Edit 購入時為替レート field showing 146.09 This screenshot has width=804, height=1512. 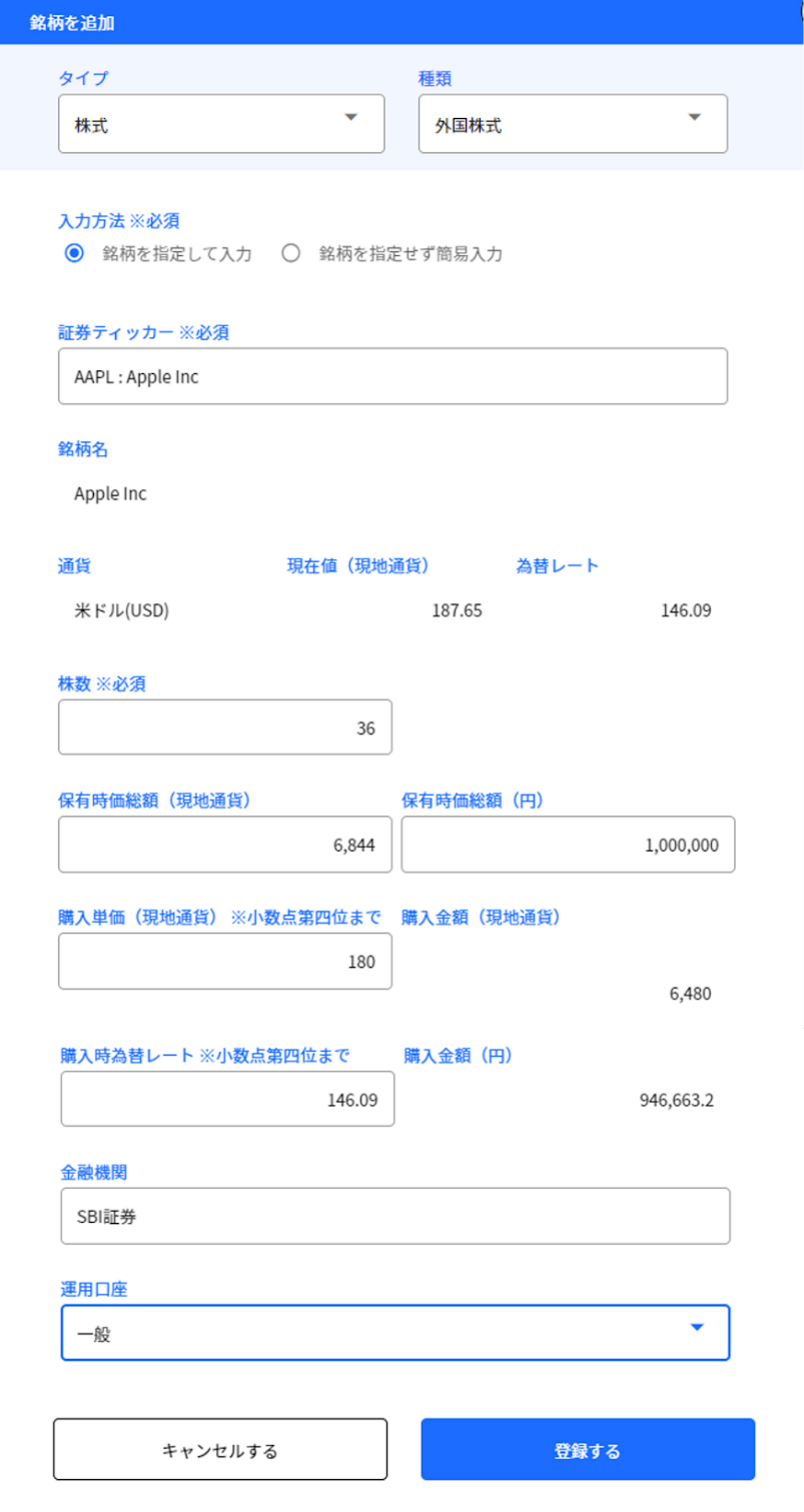pyautogui.click(x=228, y=1099)
